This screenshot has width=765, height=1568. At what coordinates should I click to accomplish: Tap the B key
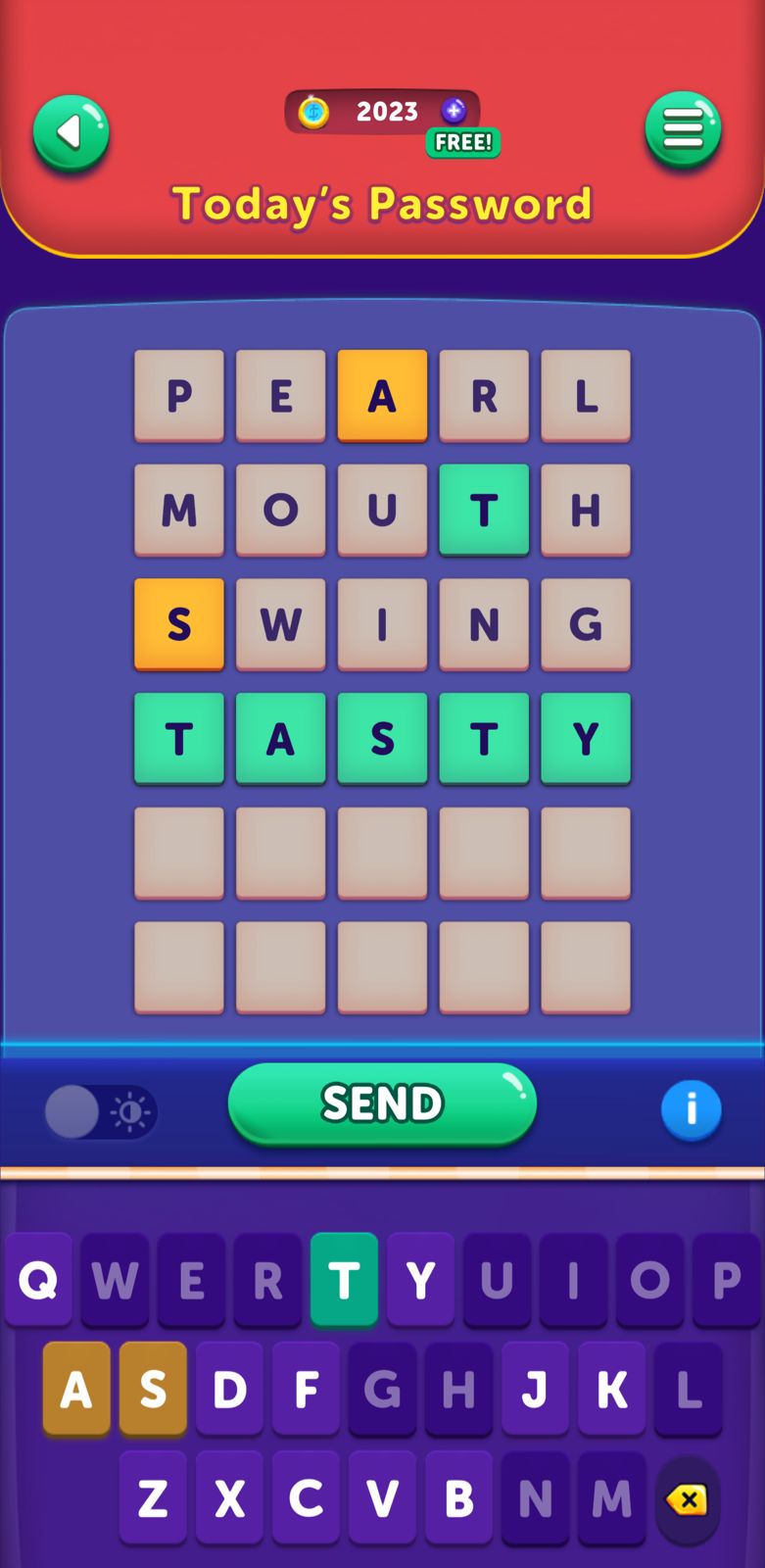point(458,1498)
